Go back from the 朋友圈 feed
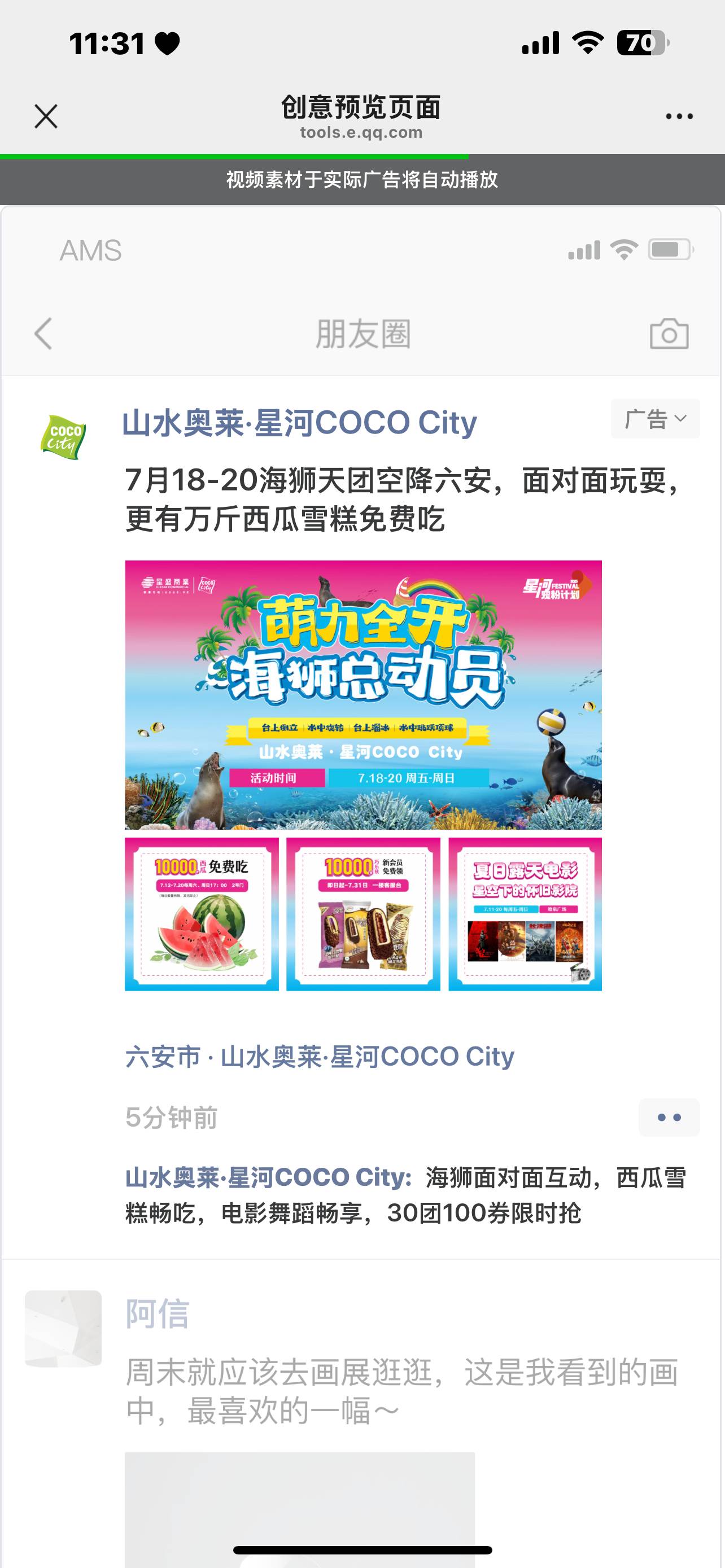This screenshot has height=1568, width=725. pos(42,334)
